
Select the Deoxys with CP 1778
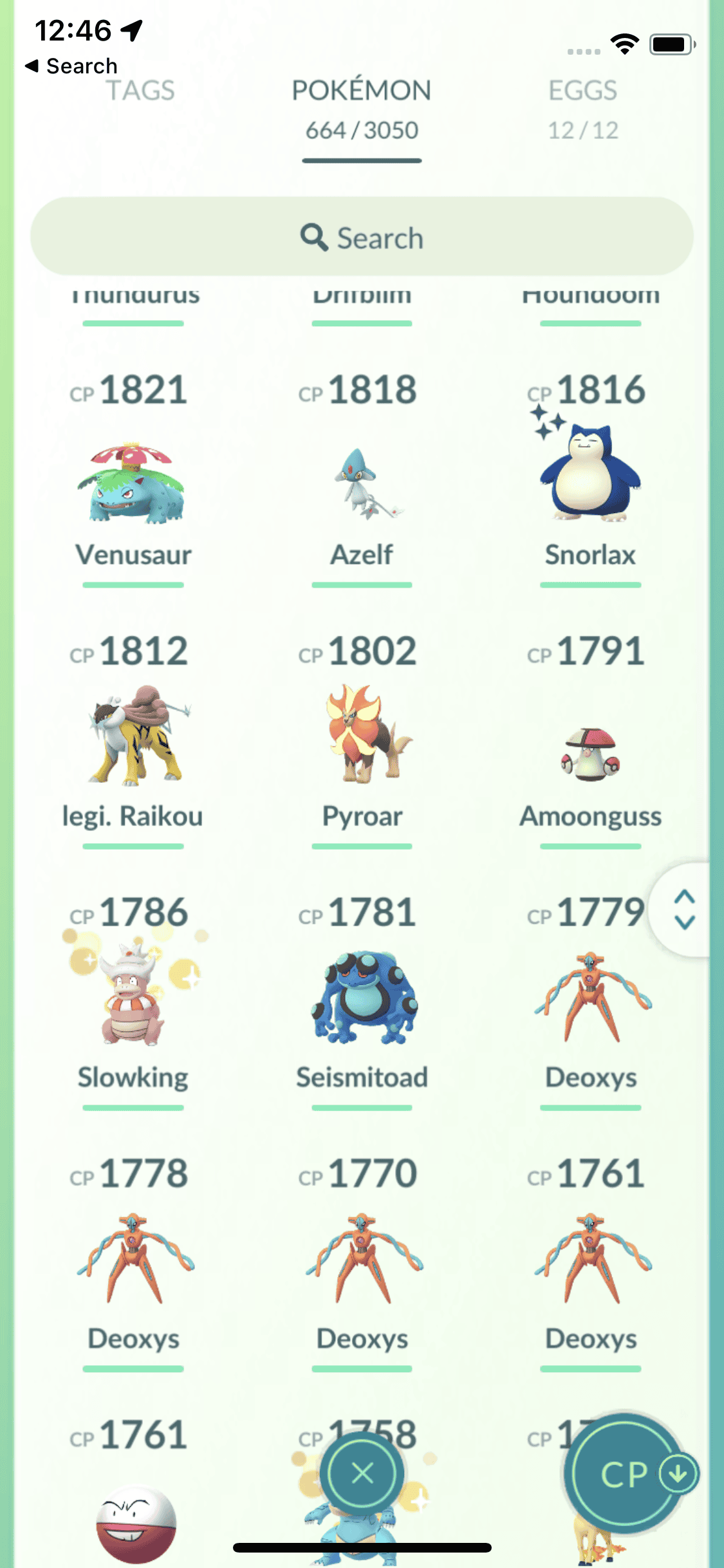pos(133,1258)
